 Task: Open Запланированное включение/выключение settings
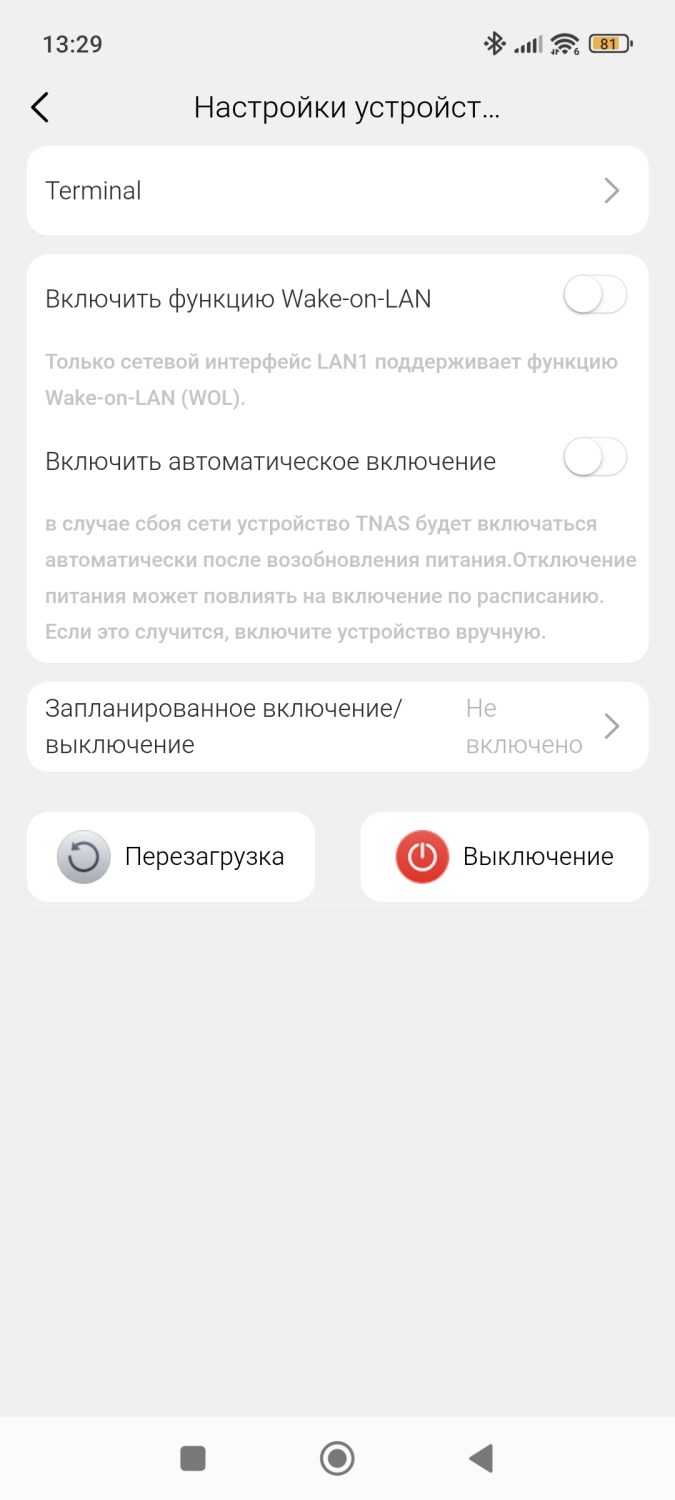point(337,727)
